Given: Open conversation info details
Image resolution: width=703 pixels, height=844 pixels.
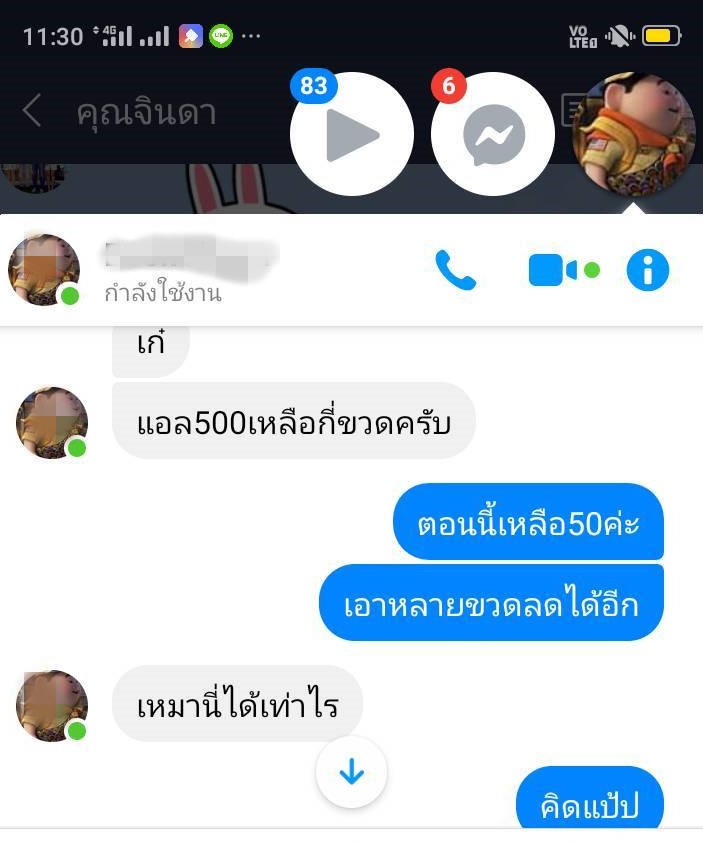Looking at the screenshot, I should click(647, 270).
